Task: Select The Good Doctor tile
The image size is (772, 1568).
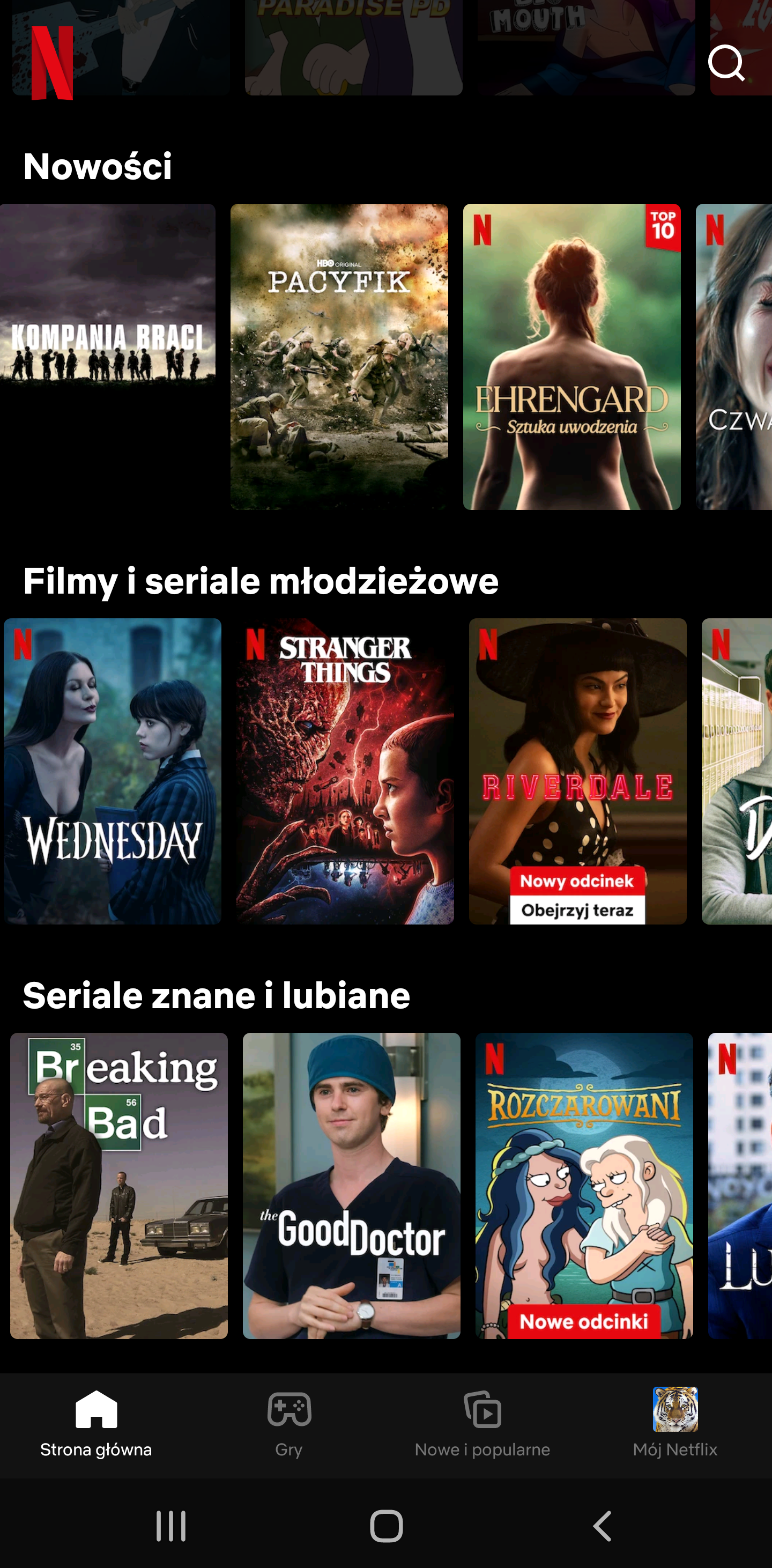Action: [352, 1186]
